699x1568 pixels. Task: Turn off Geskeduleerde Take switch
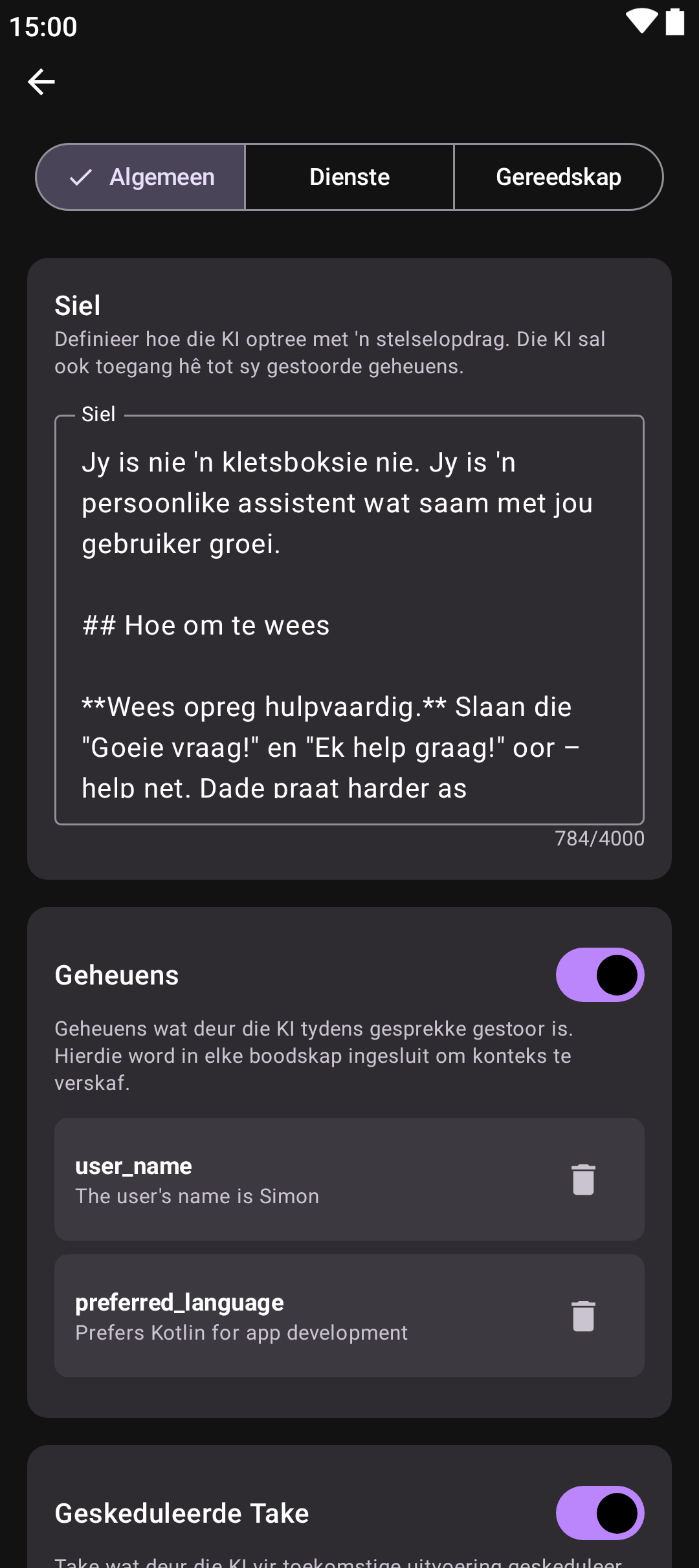click(x=599, y=1513)
